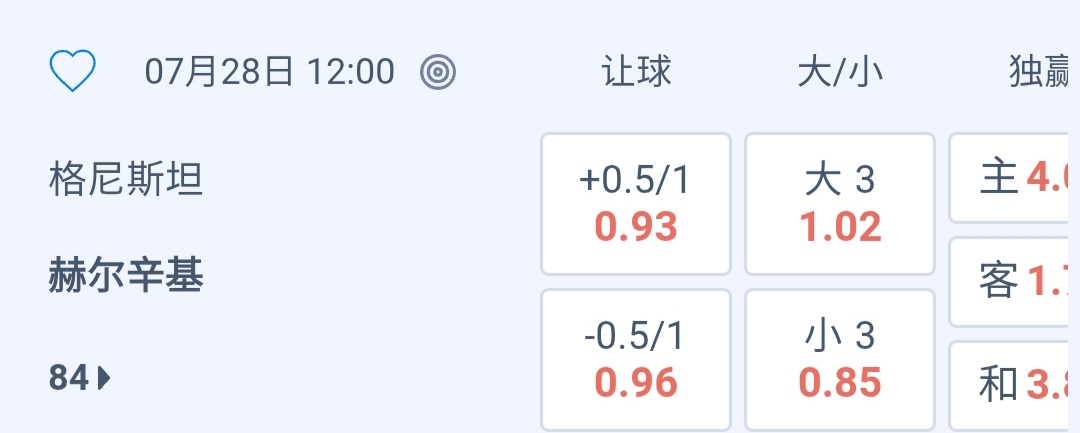Image resolution: width=1080 pixels, height=433 pixels.
Task: Select handicap -0.5/1 at odds 0.96
Action: coord(636,360)
